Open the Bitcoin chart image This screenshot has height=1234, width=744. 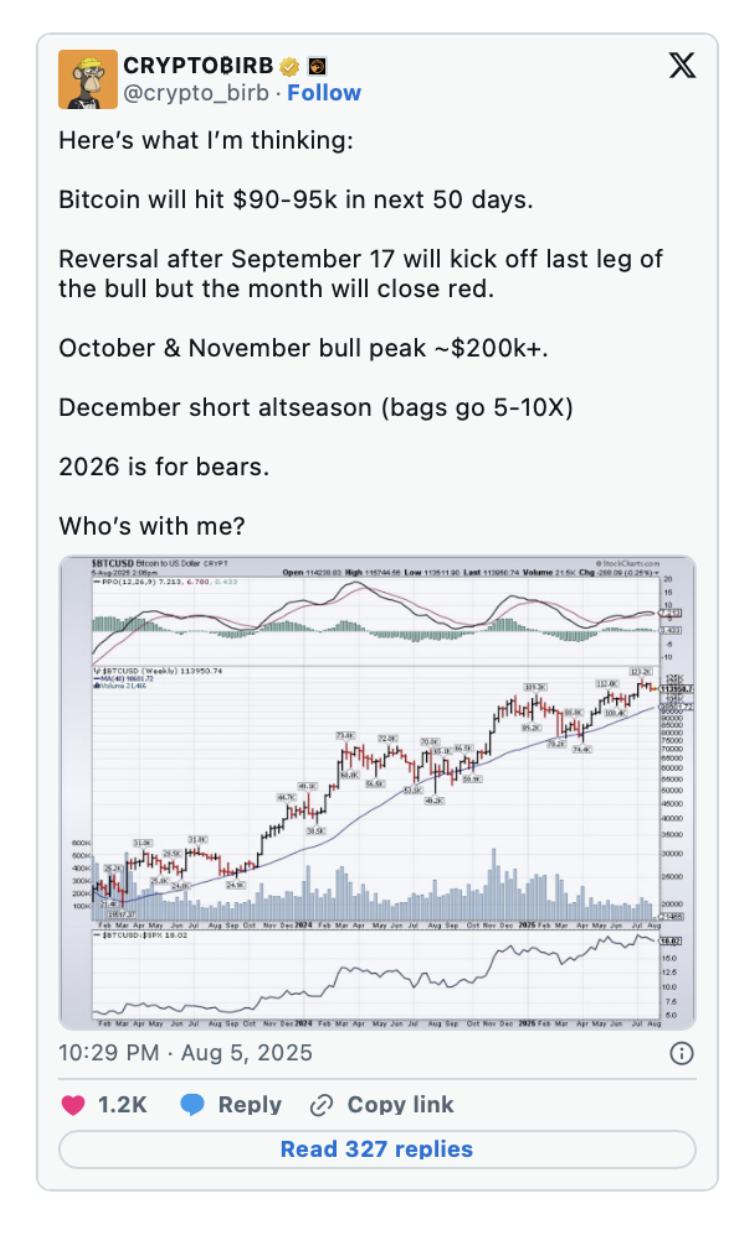(377, 792)
